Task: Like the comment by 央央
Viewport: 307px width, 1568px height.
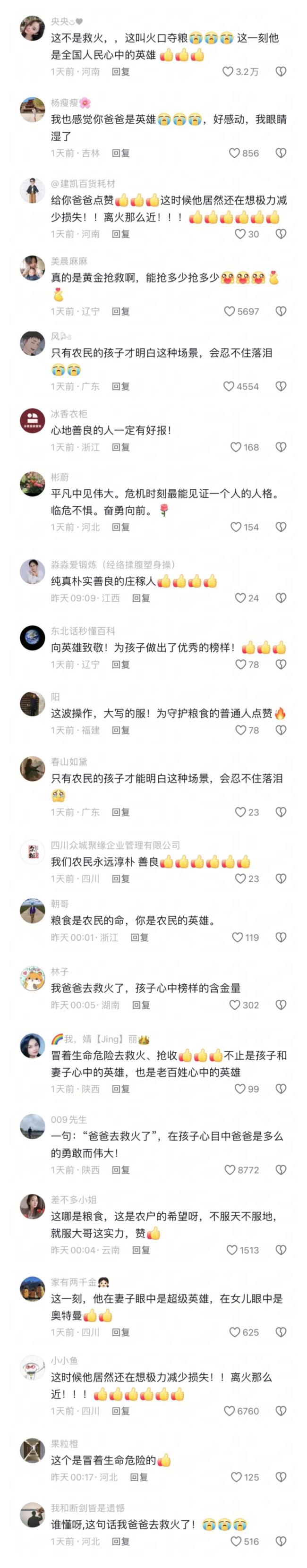Action: pyautogui.click(x=228, y=72)
